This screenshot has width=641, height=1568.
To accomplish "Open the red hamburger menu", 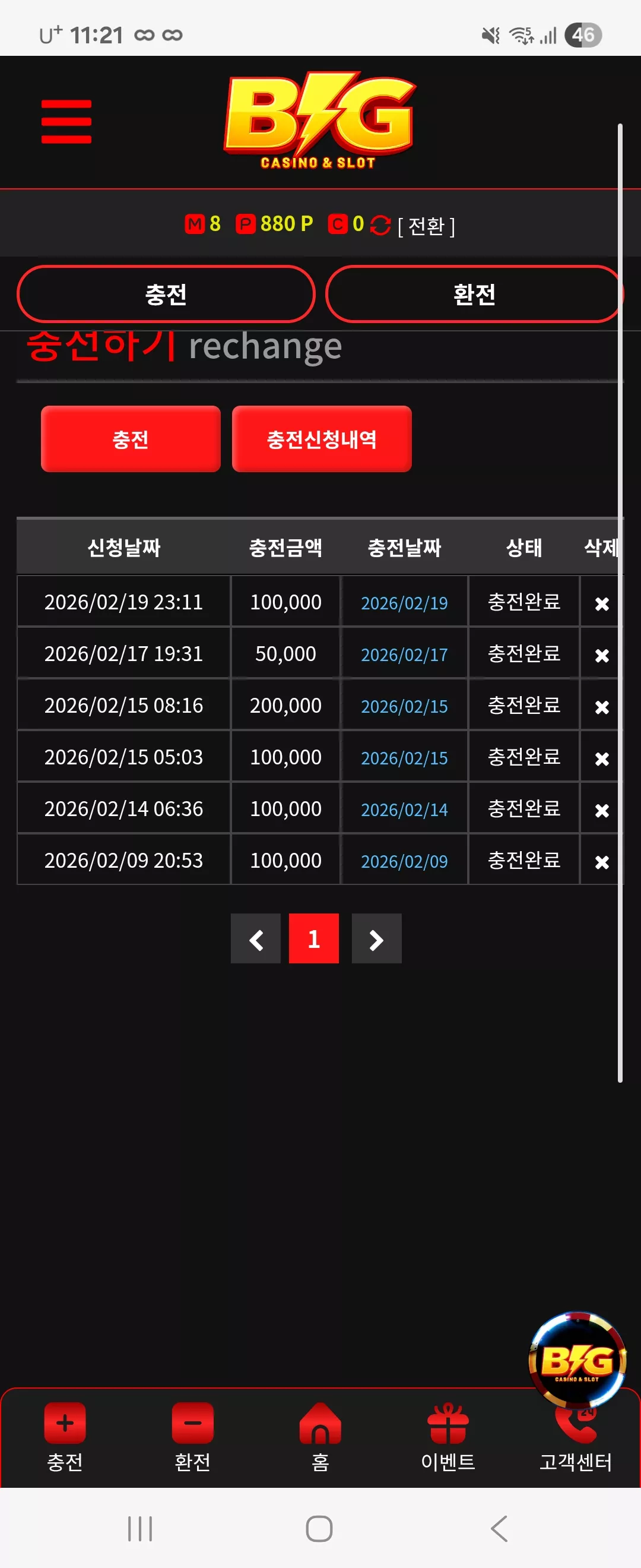I will [66, 122].
